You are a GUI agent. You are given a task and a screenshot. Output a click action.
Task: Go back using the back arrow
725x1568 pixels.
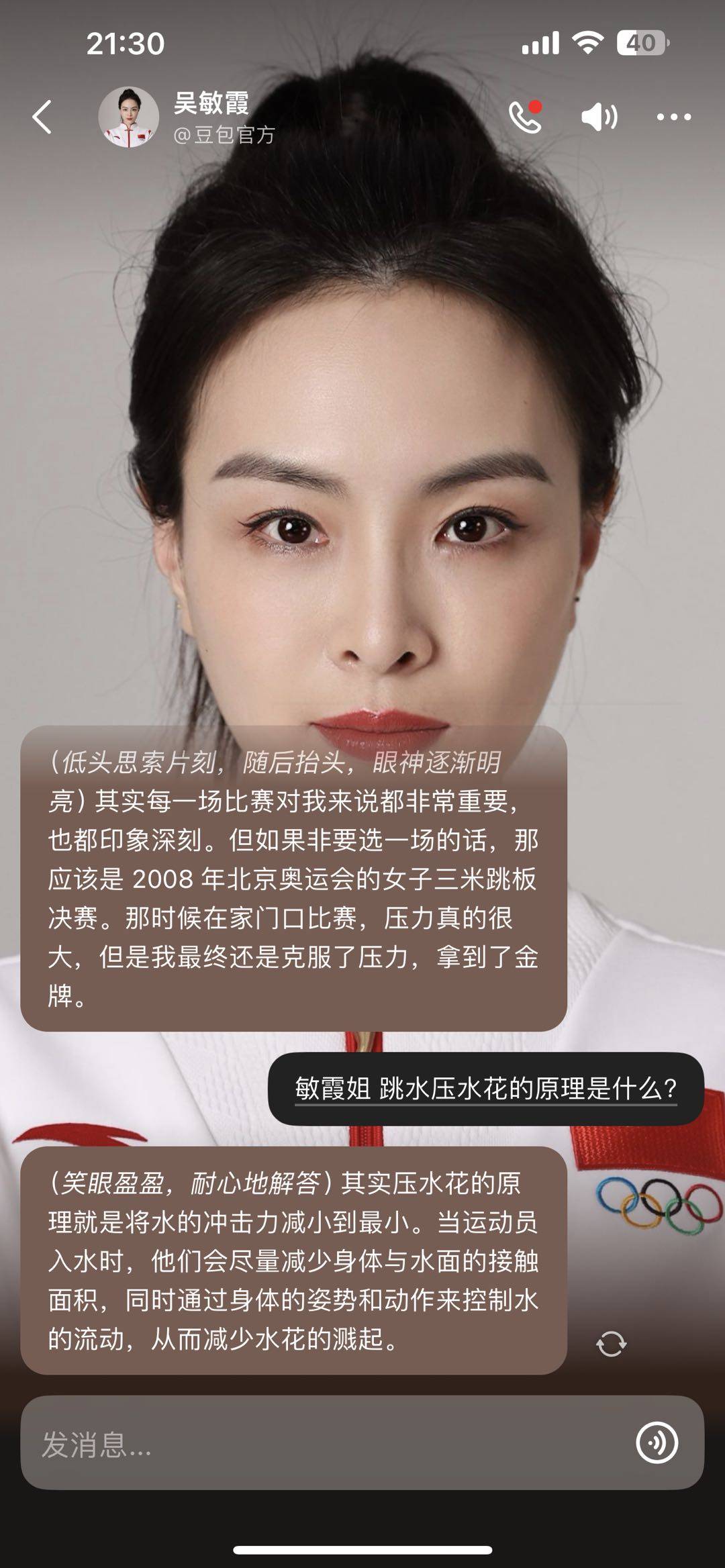[x=42, y=117]
